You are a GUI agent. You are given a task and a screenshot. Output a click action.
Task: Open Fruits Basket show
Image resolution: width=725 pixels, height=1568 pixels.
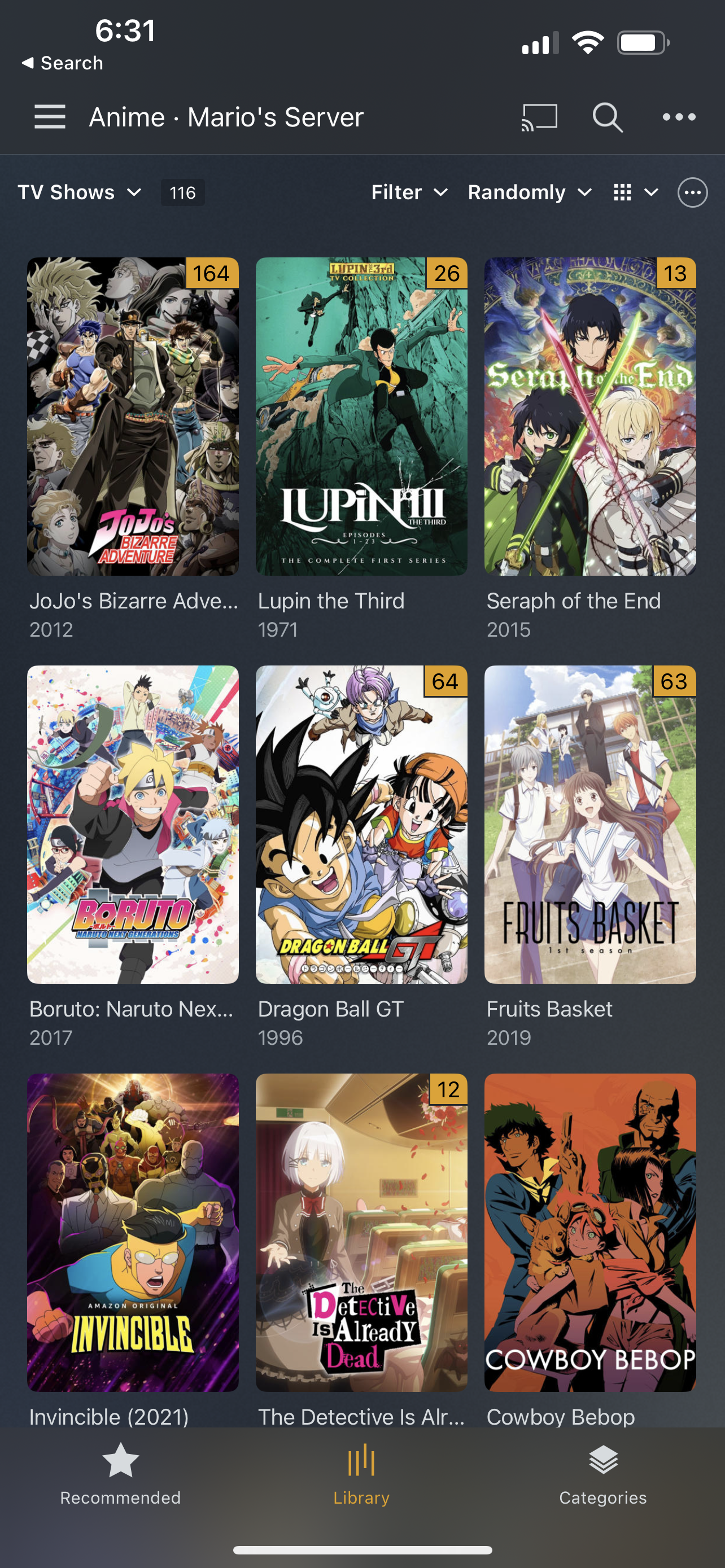pyautogui.click(x=589, y=824)
